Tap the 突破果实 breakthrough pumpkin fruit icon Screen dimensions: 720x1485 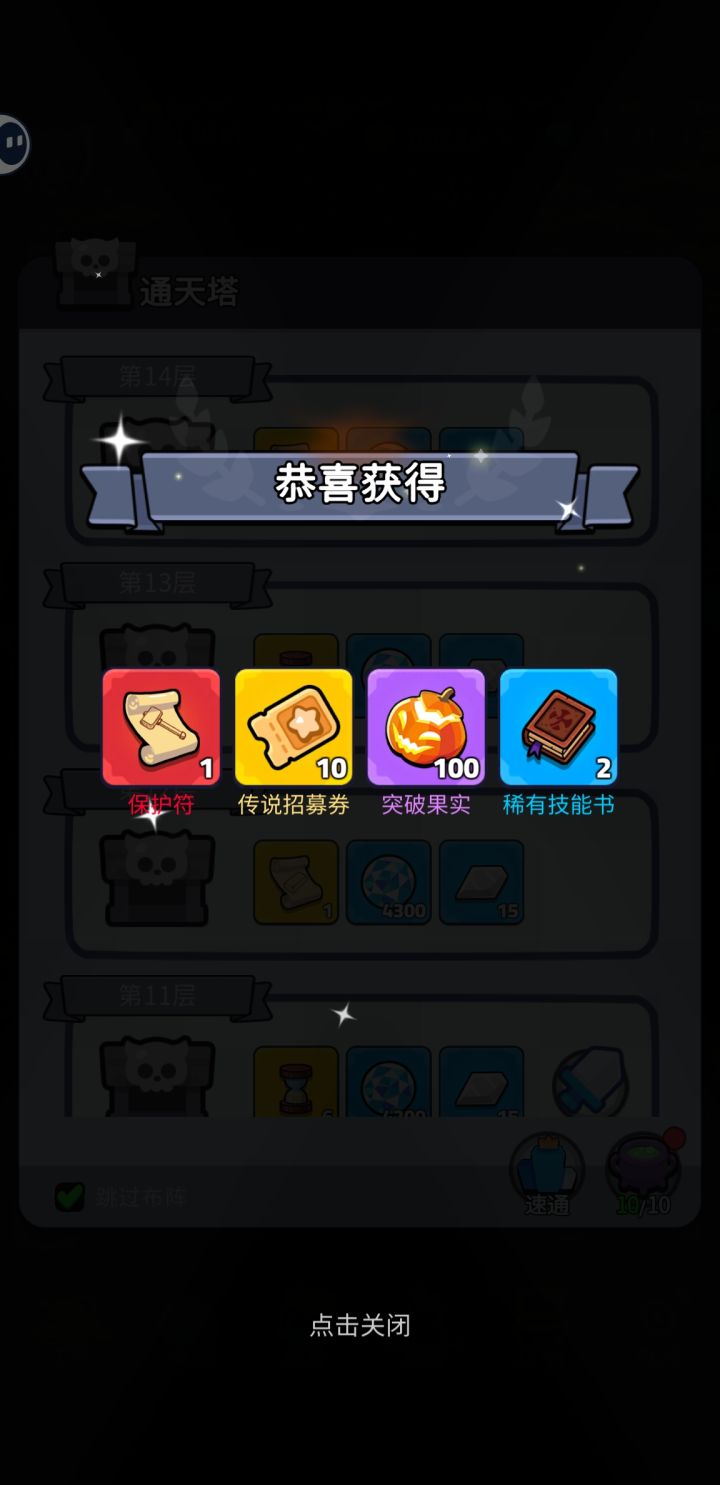tap(426, 727)
